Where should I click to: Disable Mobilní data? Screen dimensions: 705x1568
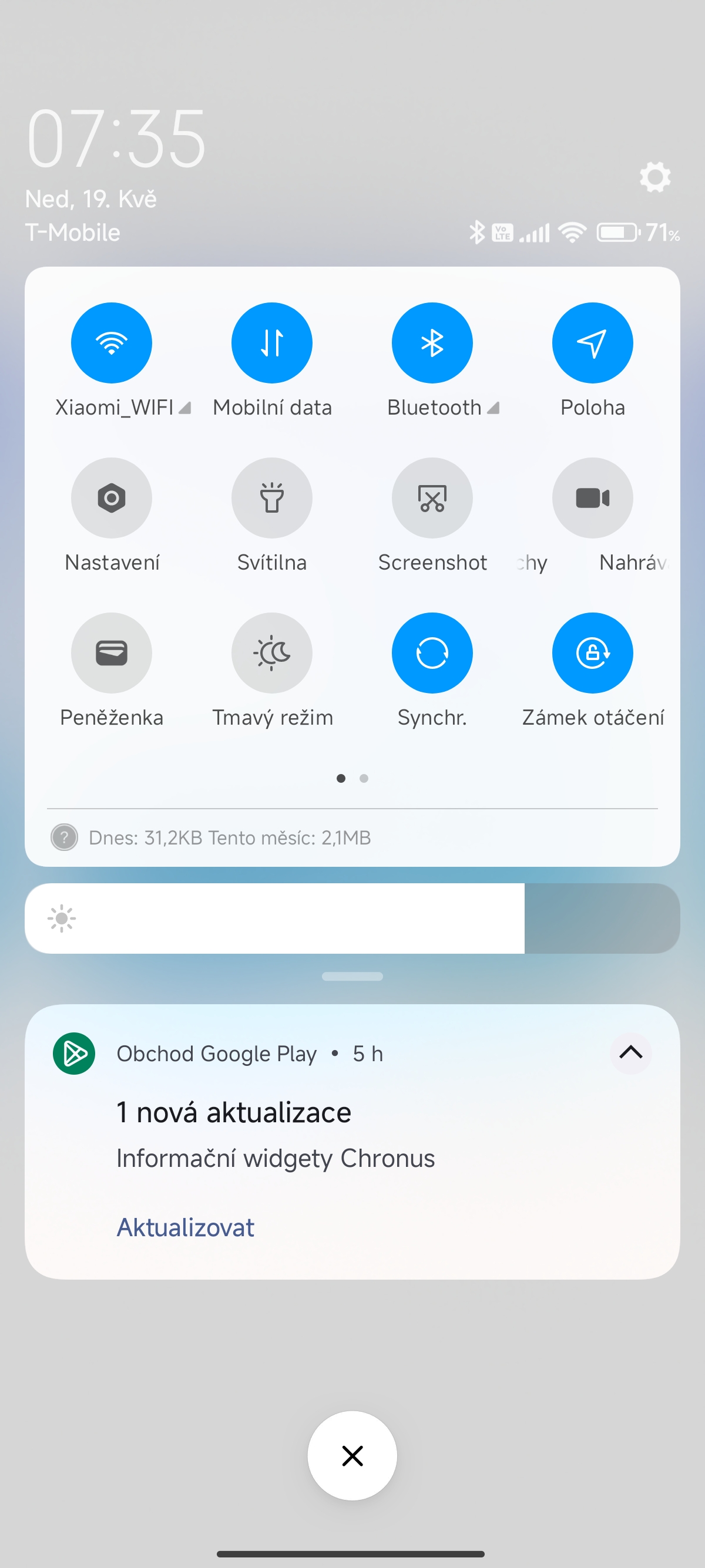click(271, 343)
